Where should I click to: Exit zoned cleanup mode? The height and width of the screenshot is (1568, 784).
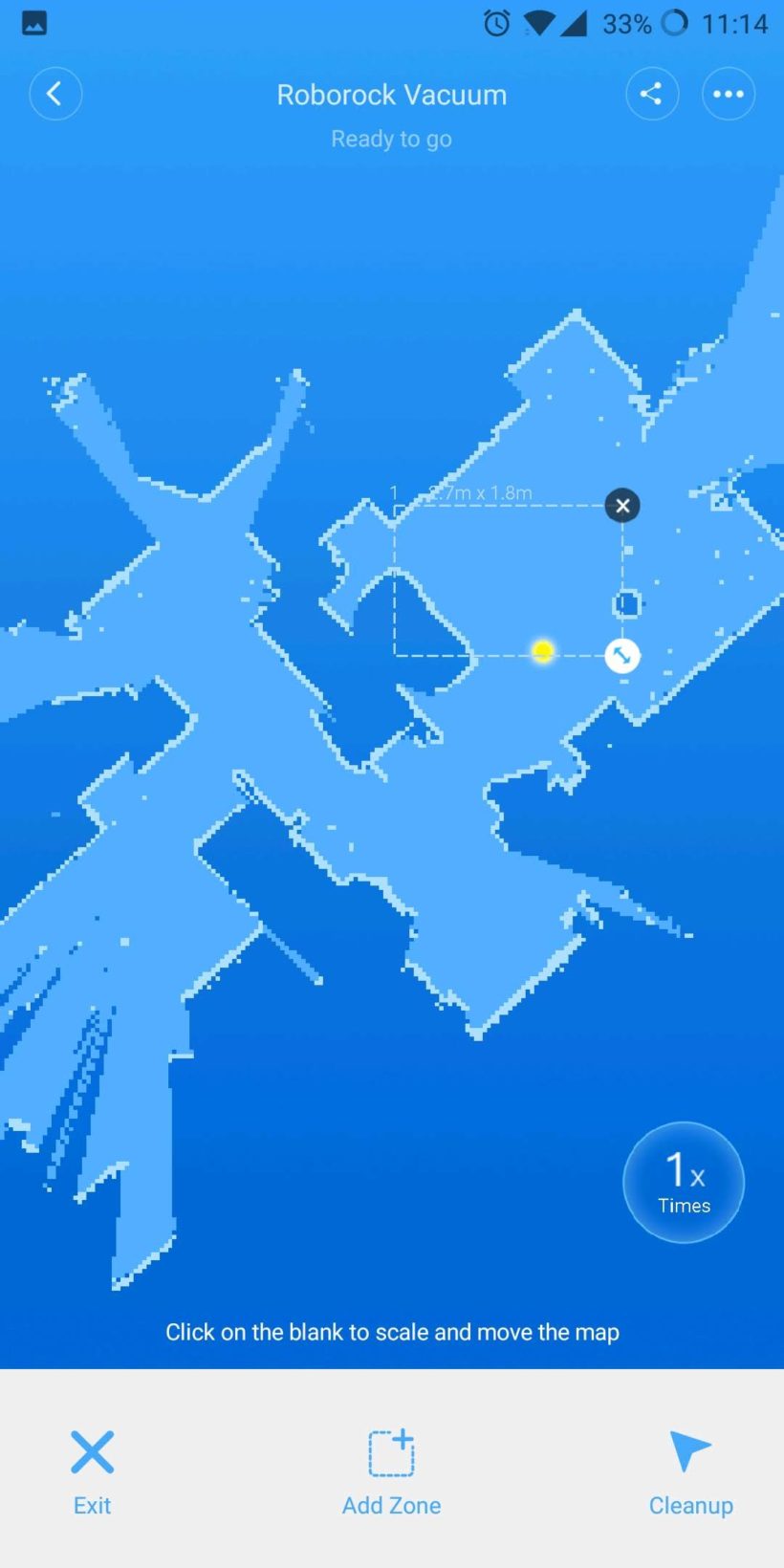tap(92, 1472)
